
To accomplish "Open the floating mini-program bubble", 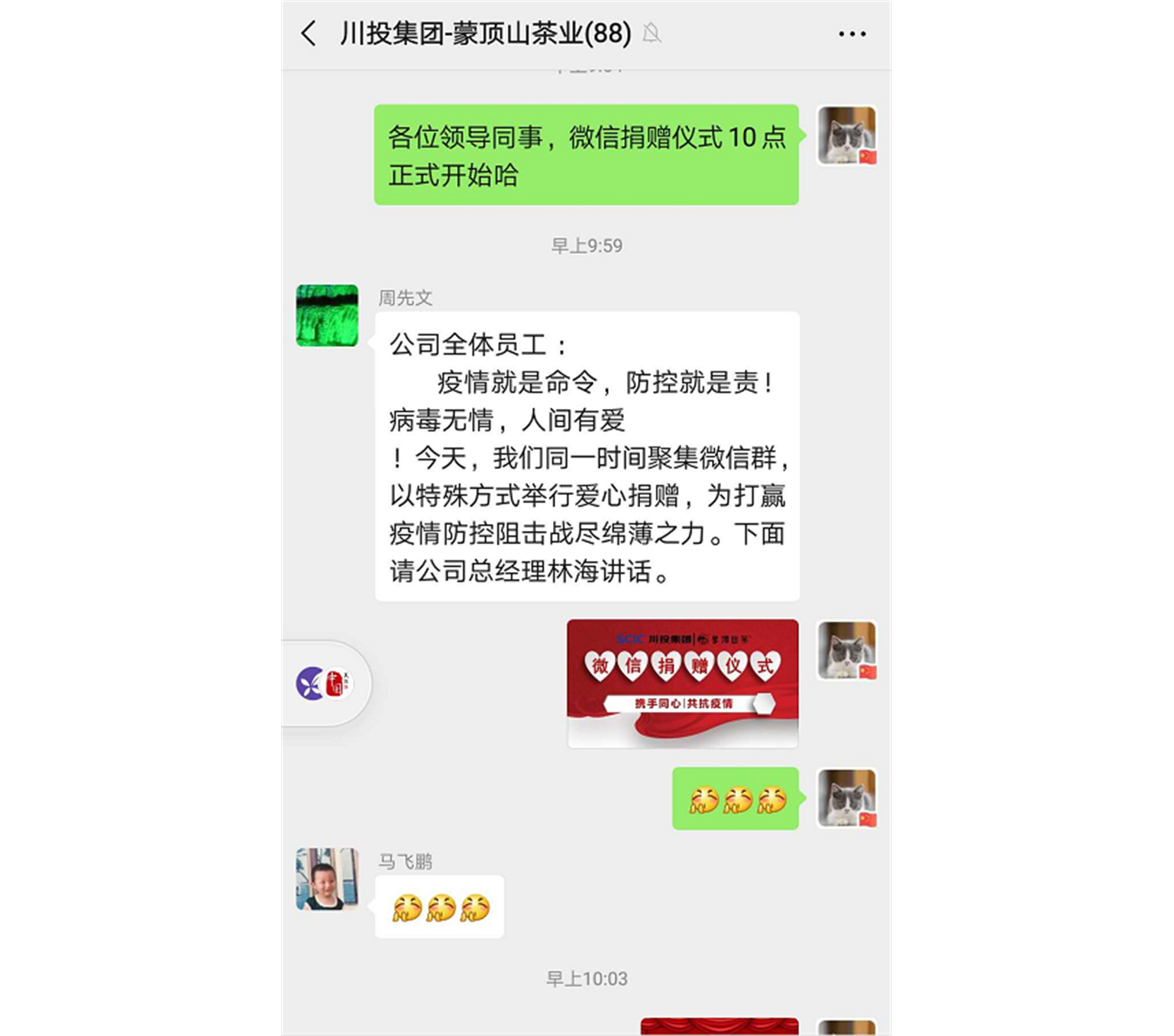I will pos(325,683).
